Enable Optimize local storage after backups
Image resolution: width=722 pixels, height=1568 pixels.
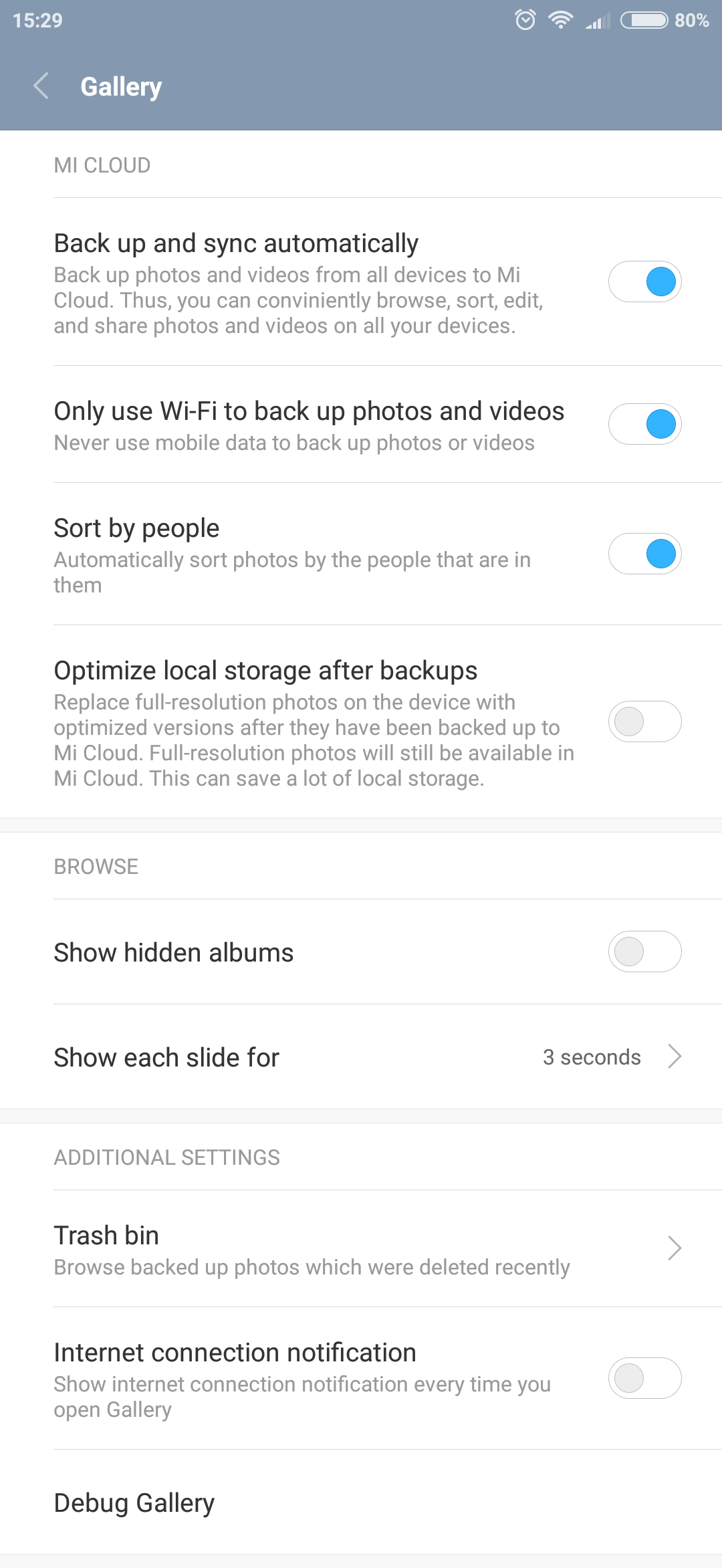coord(644,721)
